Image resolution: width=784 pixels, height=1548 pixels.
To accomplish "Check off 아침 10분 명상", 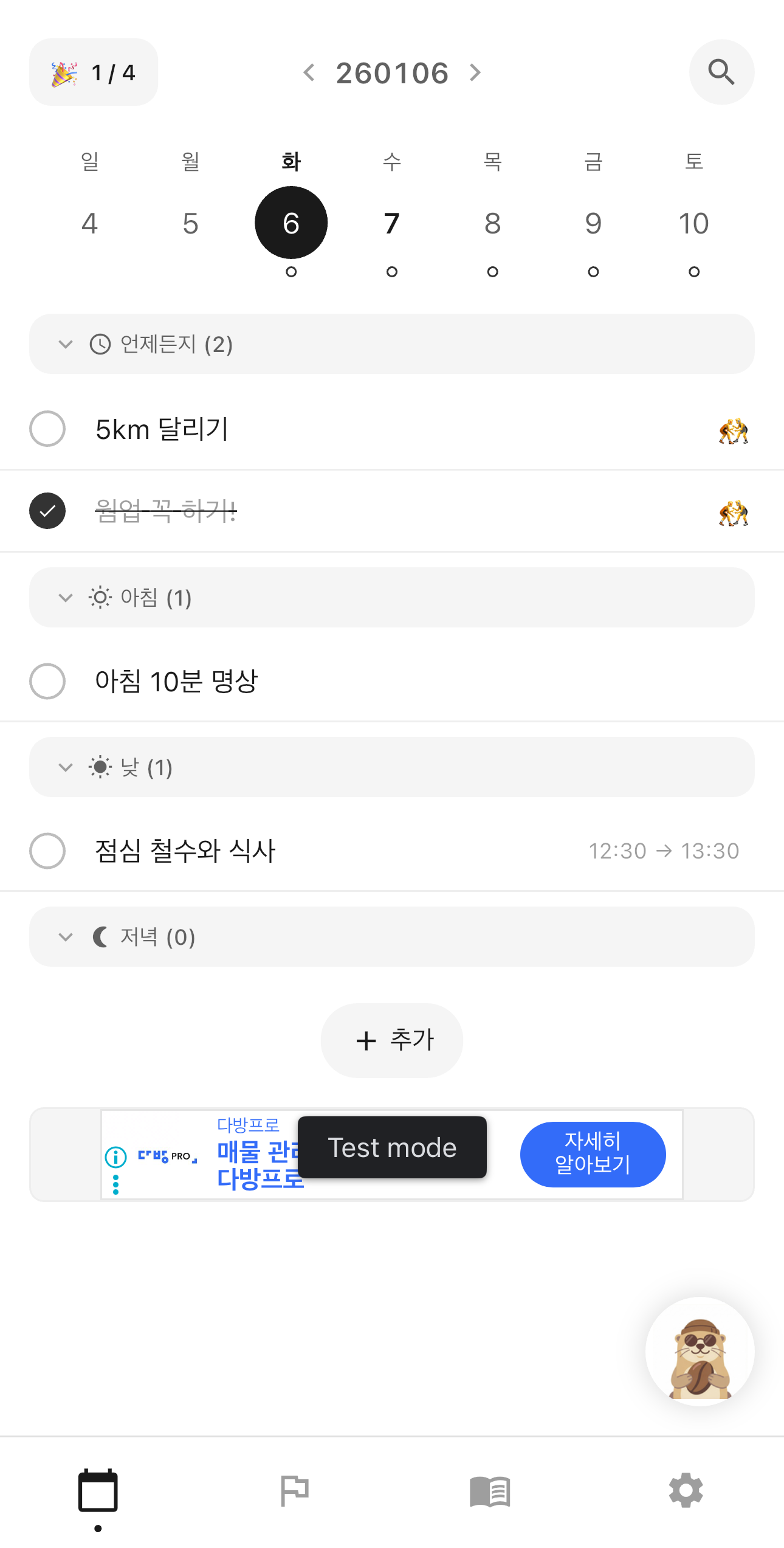I will [47, 682].
